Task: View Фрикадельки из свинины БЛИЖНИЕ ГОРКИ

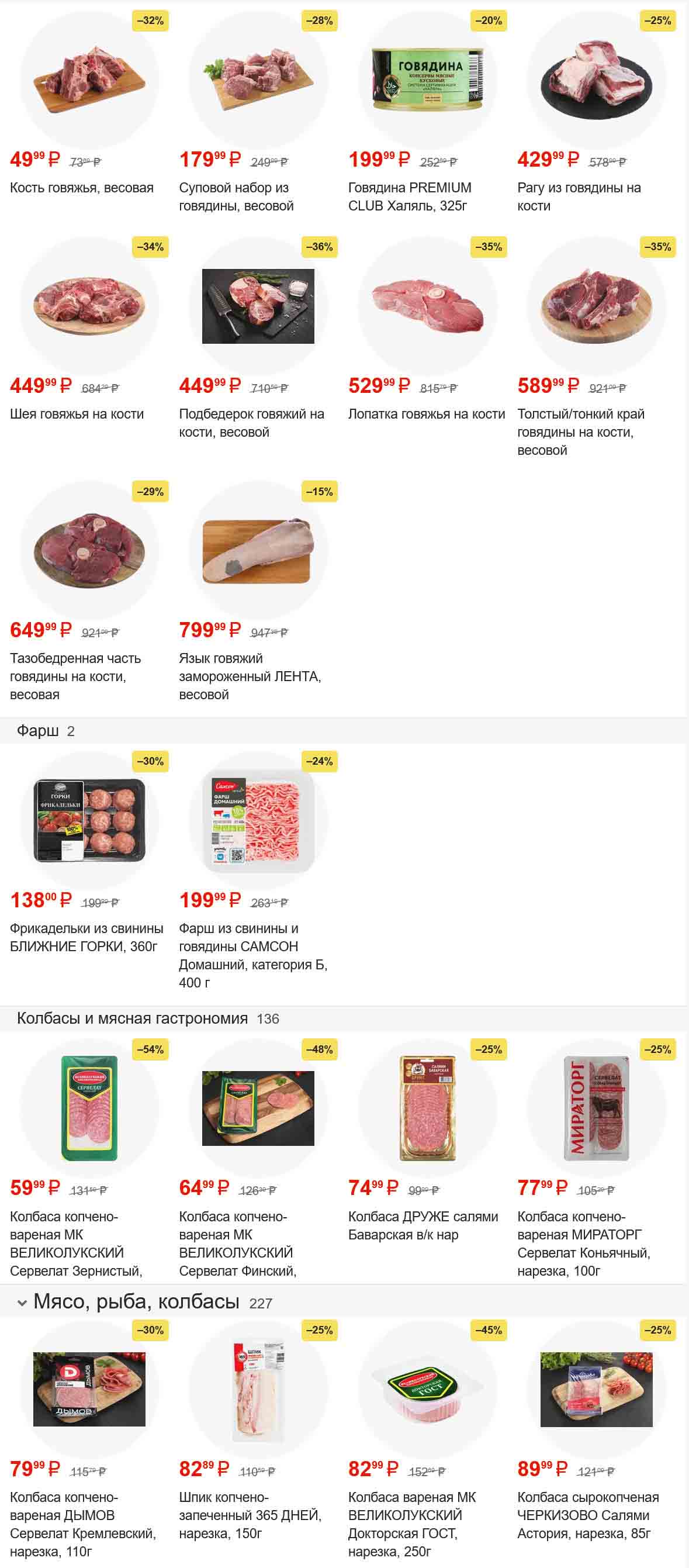Action: tap(89, 820)
